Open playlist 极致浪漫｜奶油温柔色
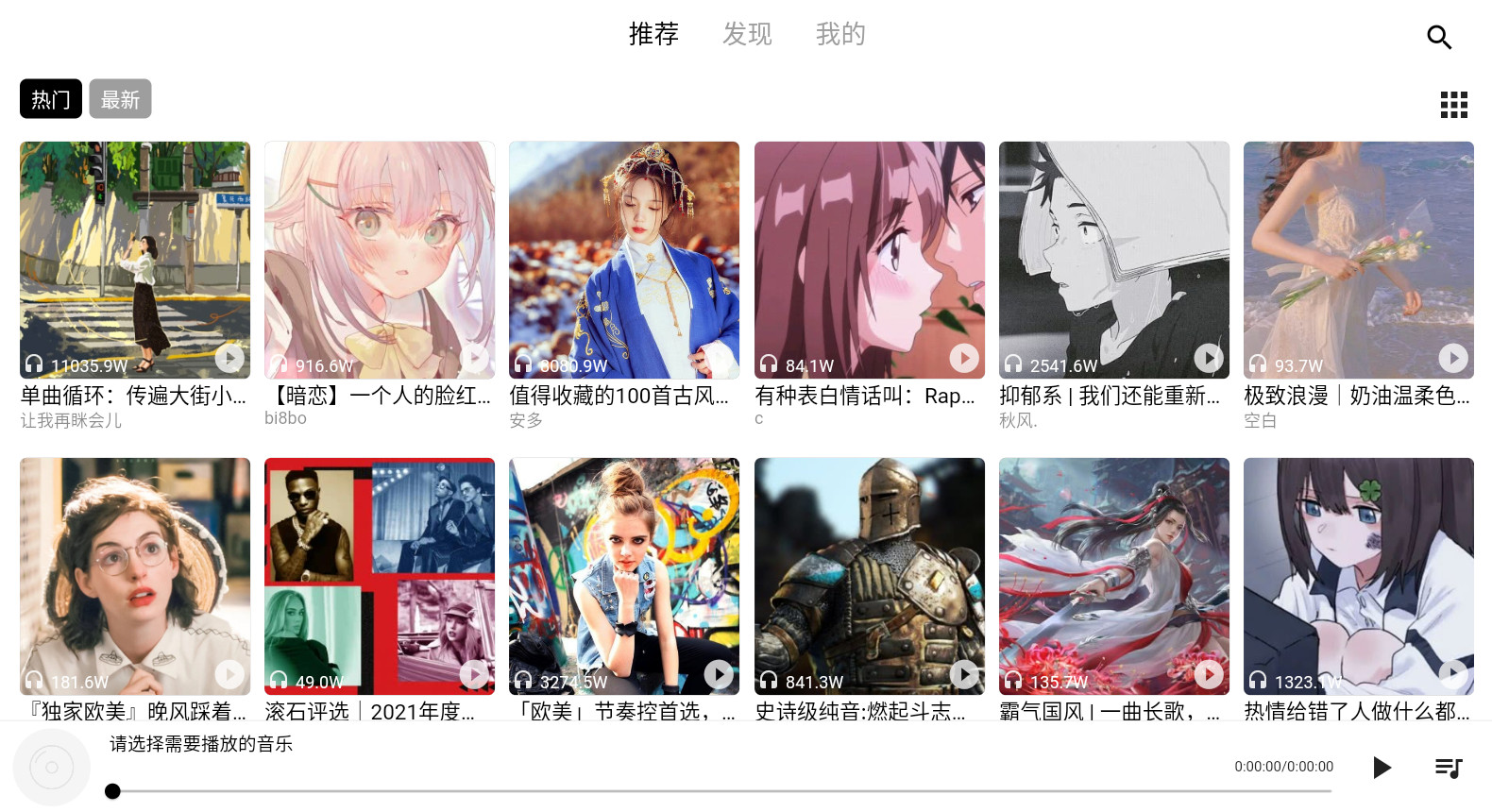The image size is (1492, 812). 1358,260
